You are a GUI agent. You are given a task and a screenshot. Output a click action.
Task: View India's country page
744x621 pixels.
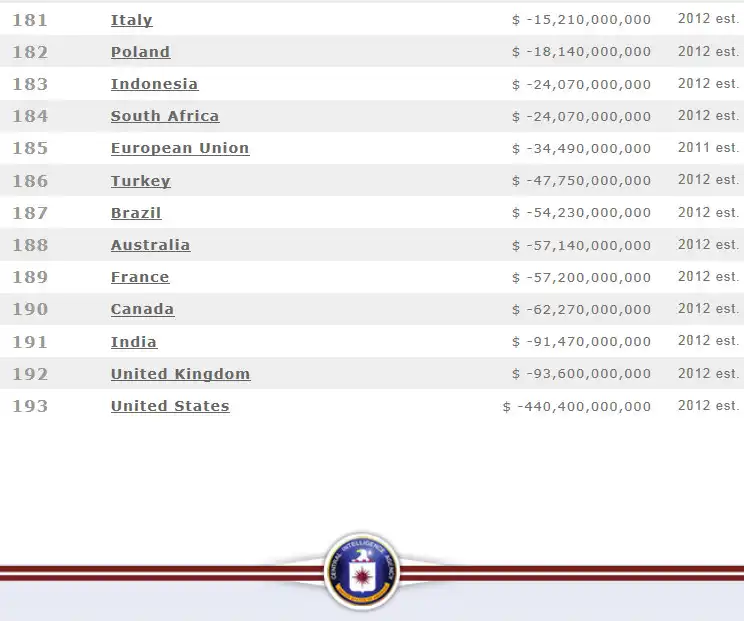(133, 342)
